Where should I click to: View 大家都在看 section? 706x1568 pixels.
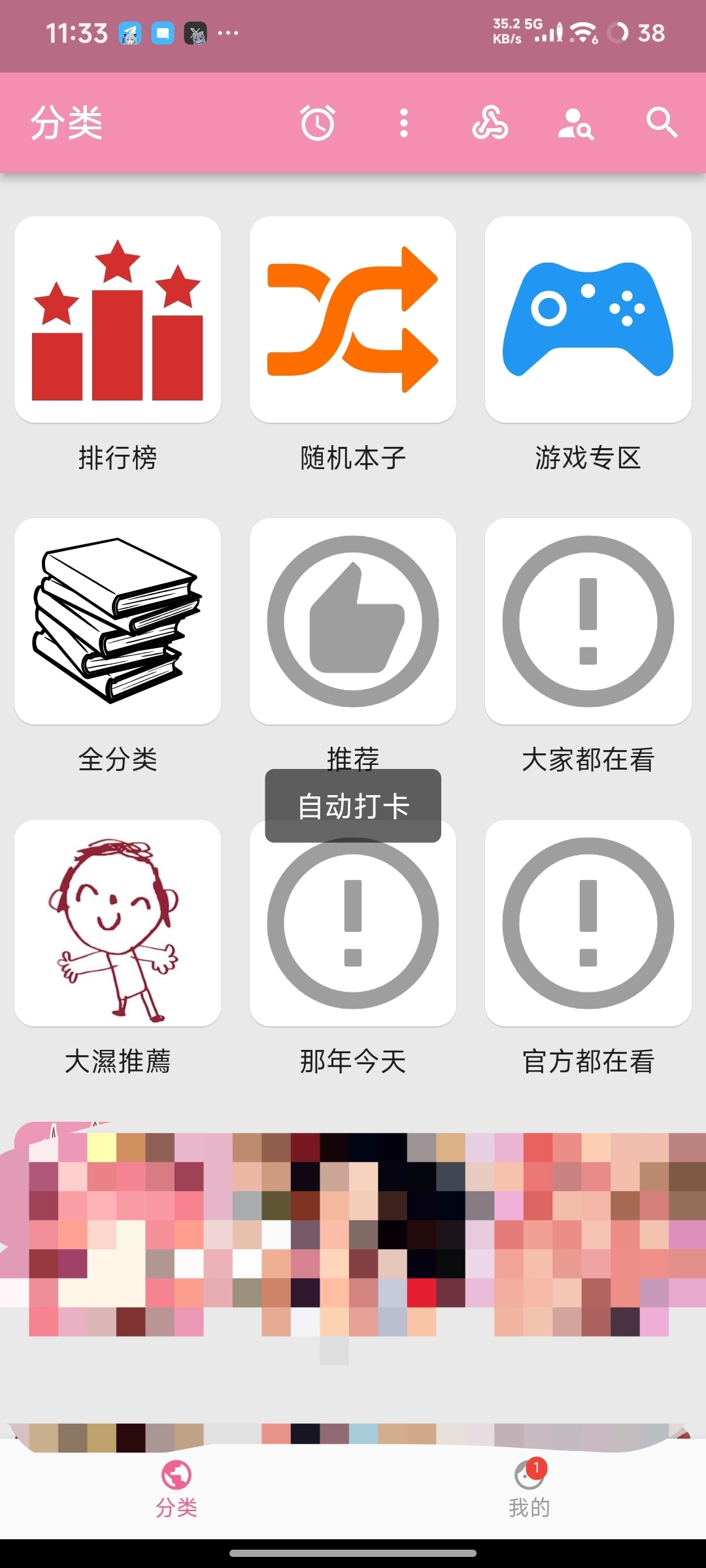pos(588,621)
